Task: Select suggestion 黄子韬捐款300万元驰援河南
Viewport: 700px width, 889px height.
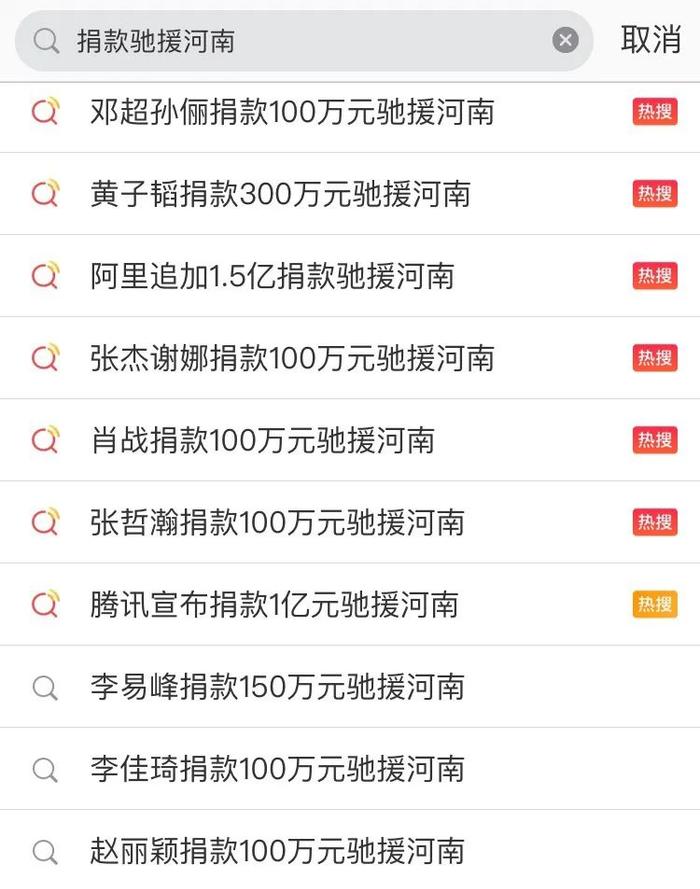Action: 280,193
